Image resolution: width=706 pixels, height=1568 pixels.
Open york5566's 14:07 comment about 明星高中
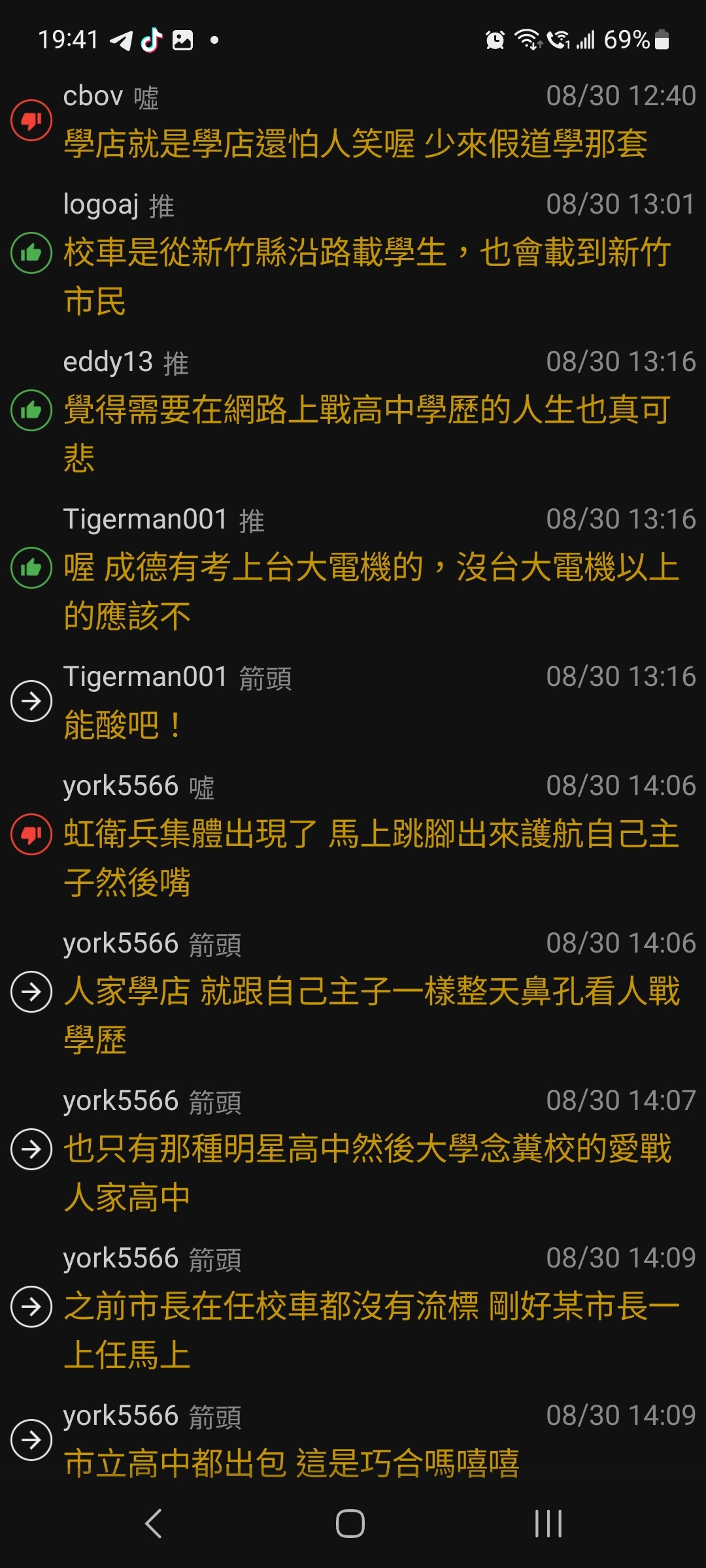353,1151
